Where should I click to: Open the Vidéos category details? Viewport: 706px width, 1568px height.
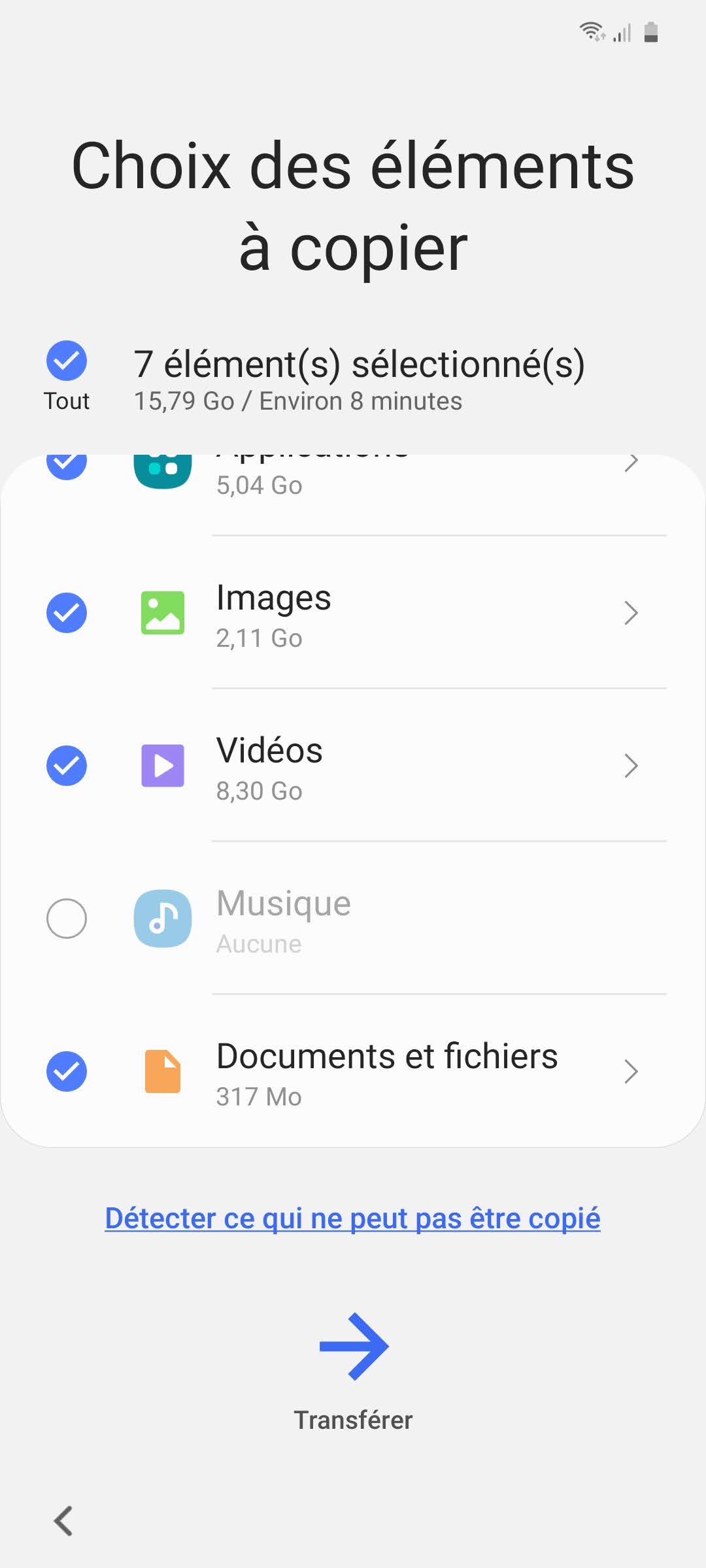(x=630, y=766)
